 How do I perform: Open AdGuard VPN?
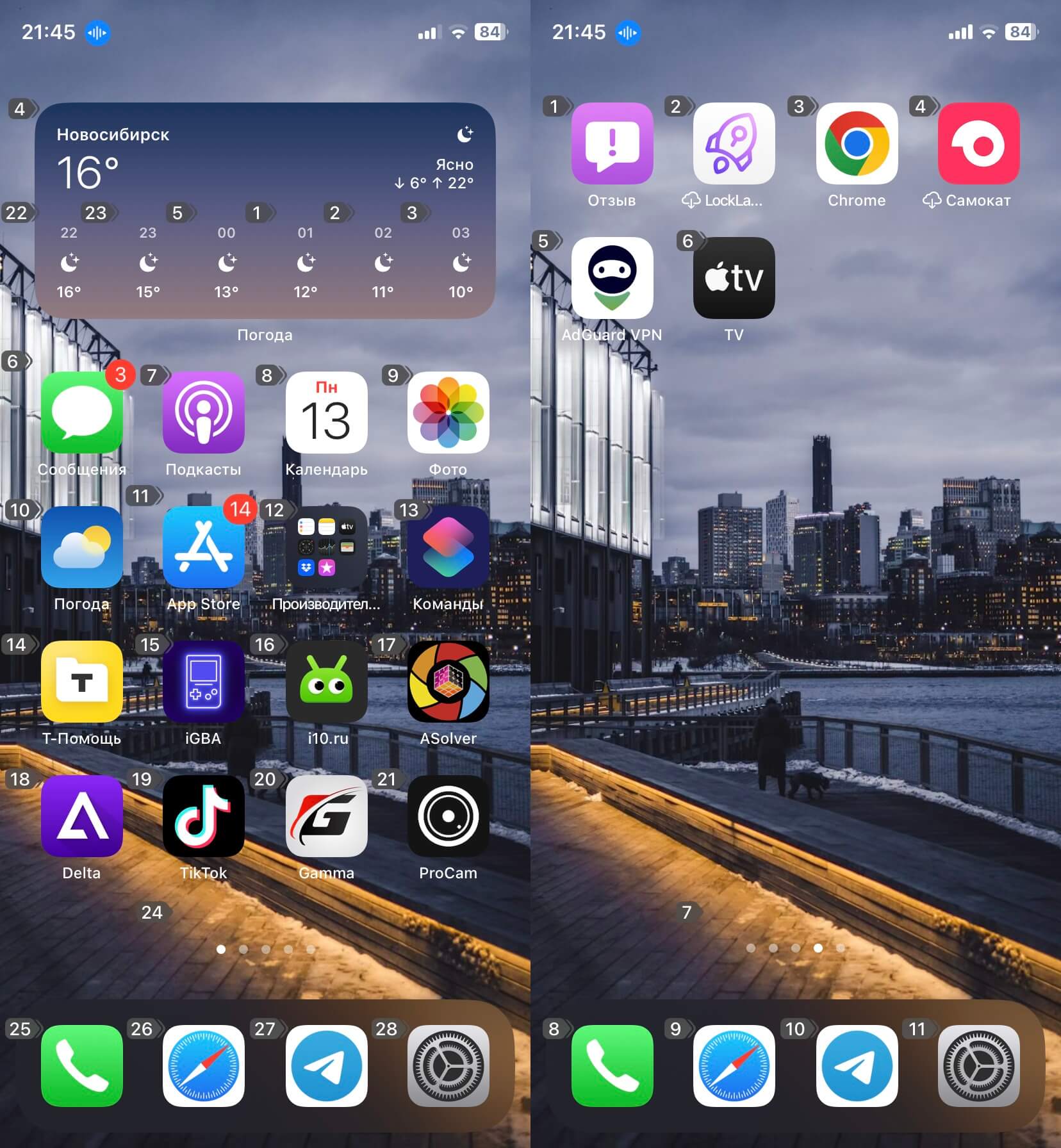[x=612, y=278]
